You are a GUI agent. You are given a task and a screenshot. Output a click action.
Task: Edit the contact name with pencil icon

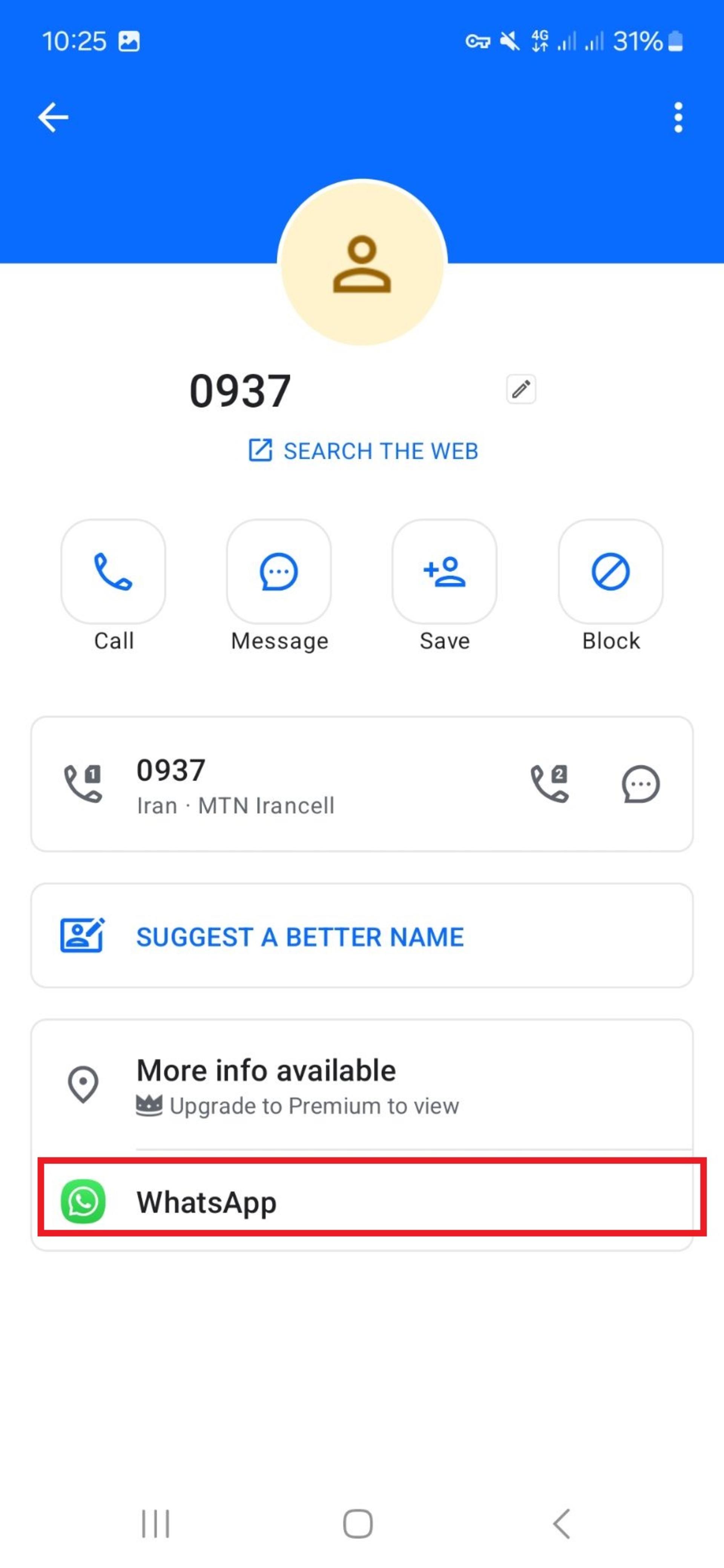click(521, 389)
